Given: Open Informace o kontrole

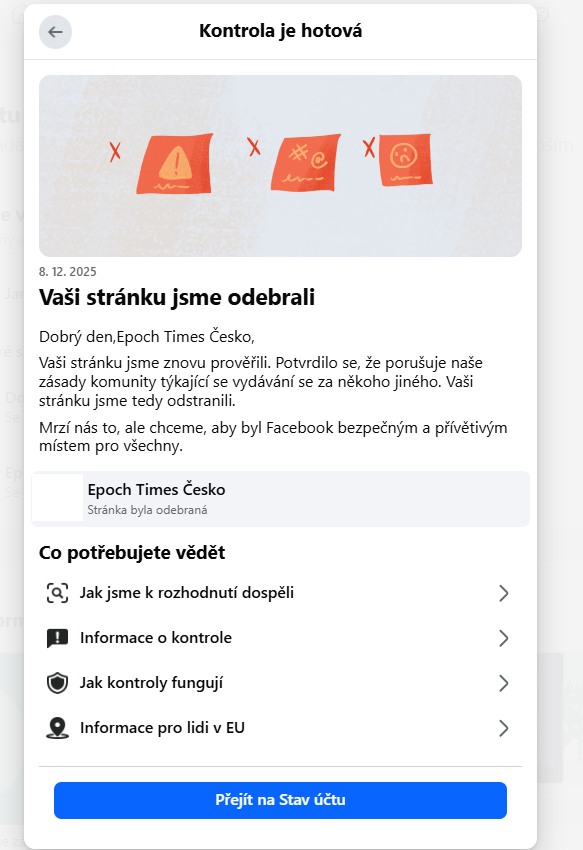Looking at the screenshot, I should click(280, 638).
